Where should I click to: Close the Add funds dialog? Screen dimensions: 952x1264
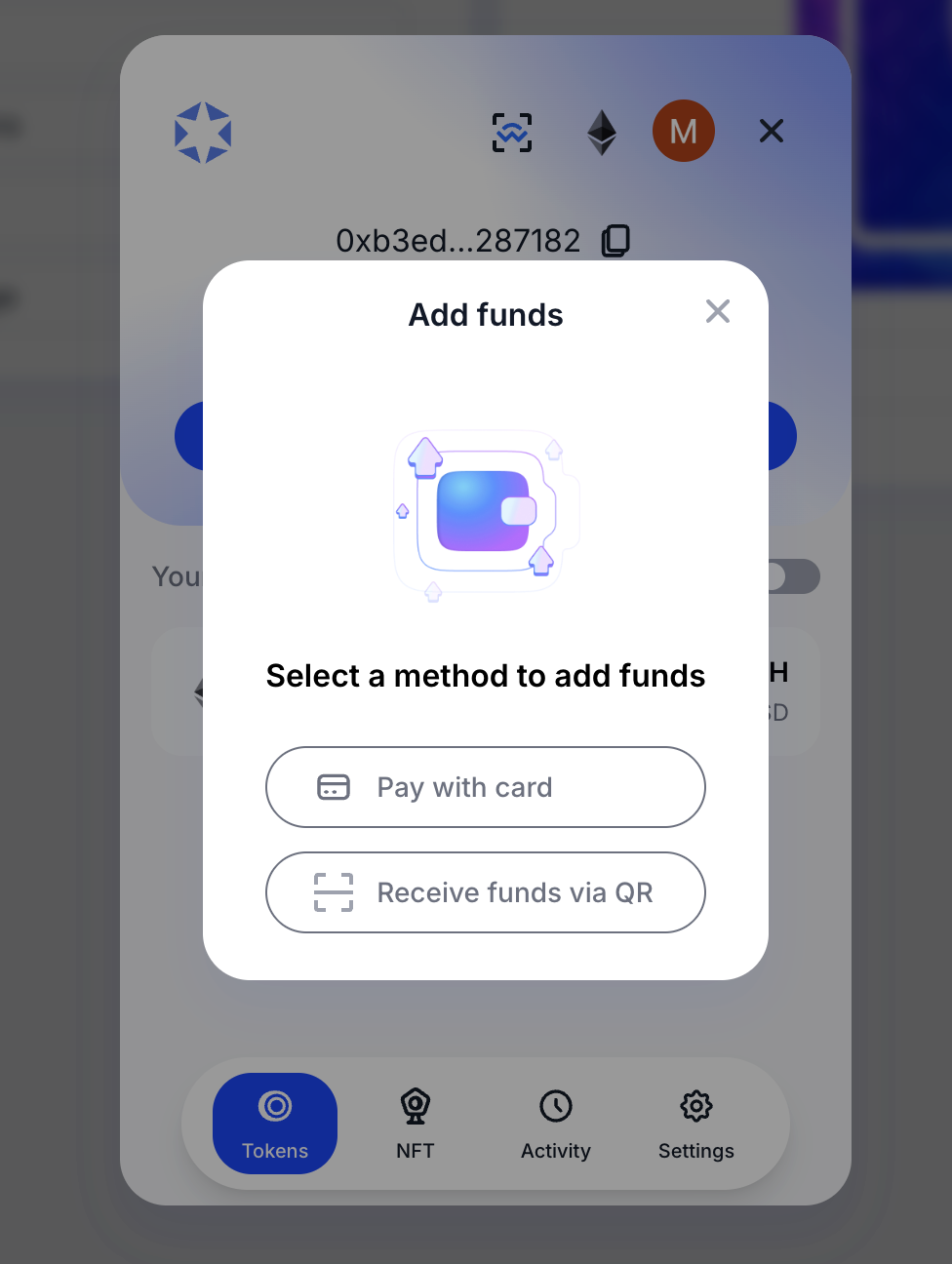[718, 311]
